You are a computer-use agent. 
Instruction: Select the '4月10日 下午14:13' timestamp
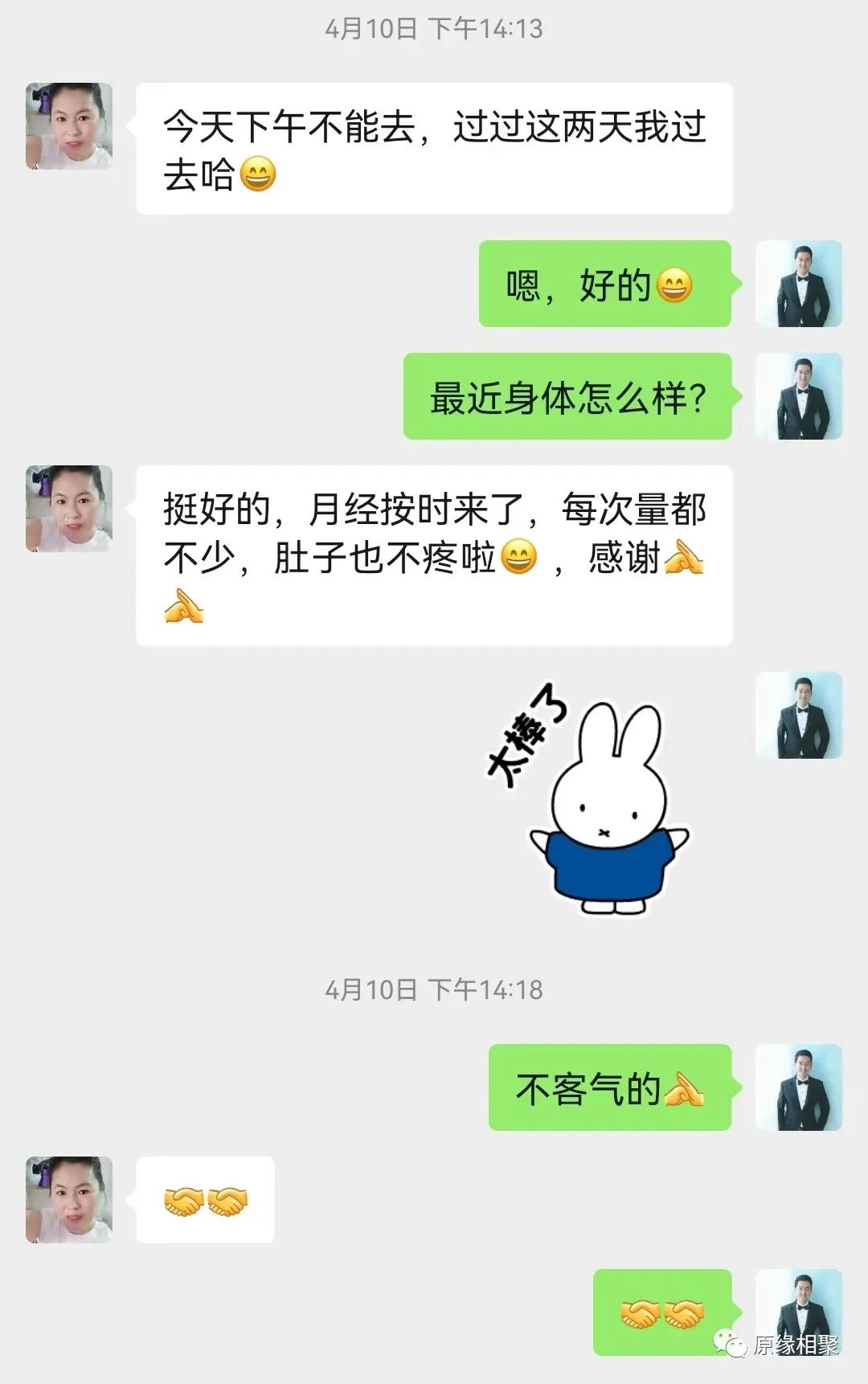click(434, 28)
